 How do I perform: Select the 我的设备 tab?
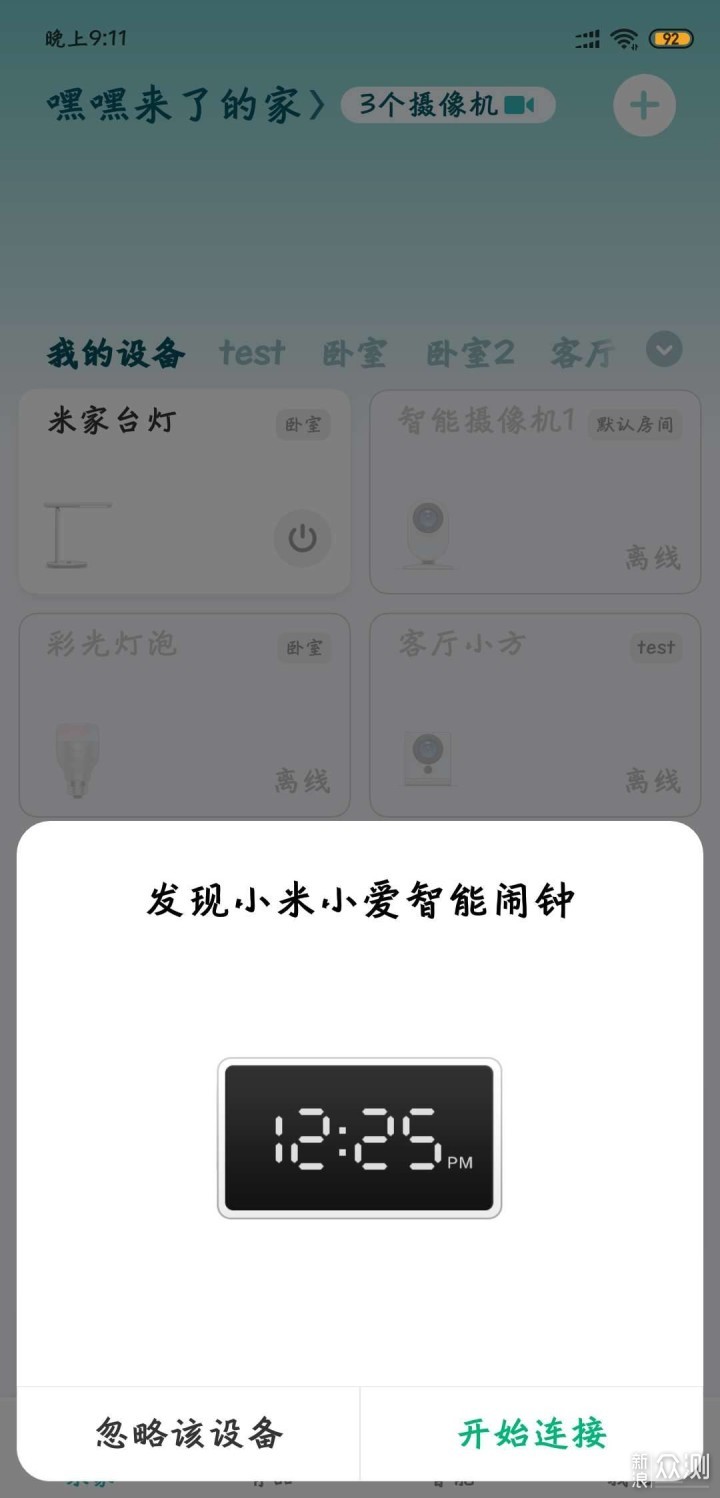[114, 352]
